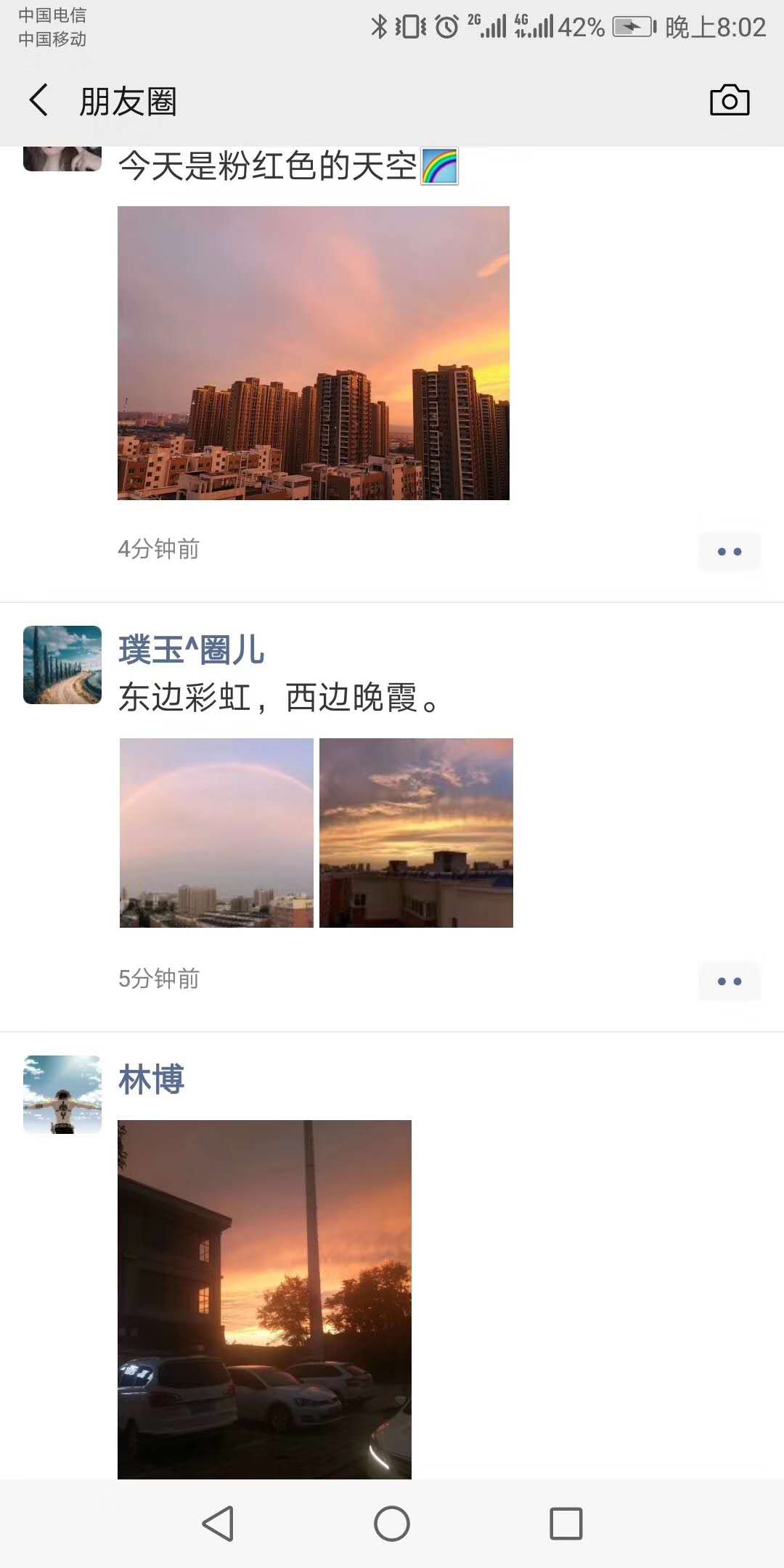784x1568 pixels.
Task: Tap the 朋友圈 title in the header
Action: 129,100
